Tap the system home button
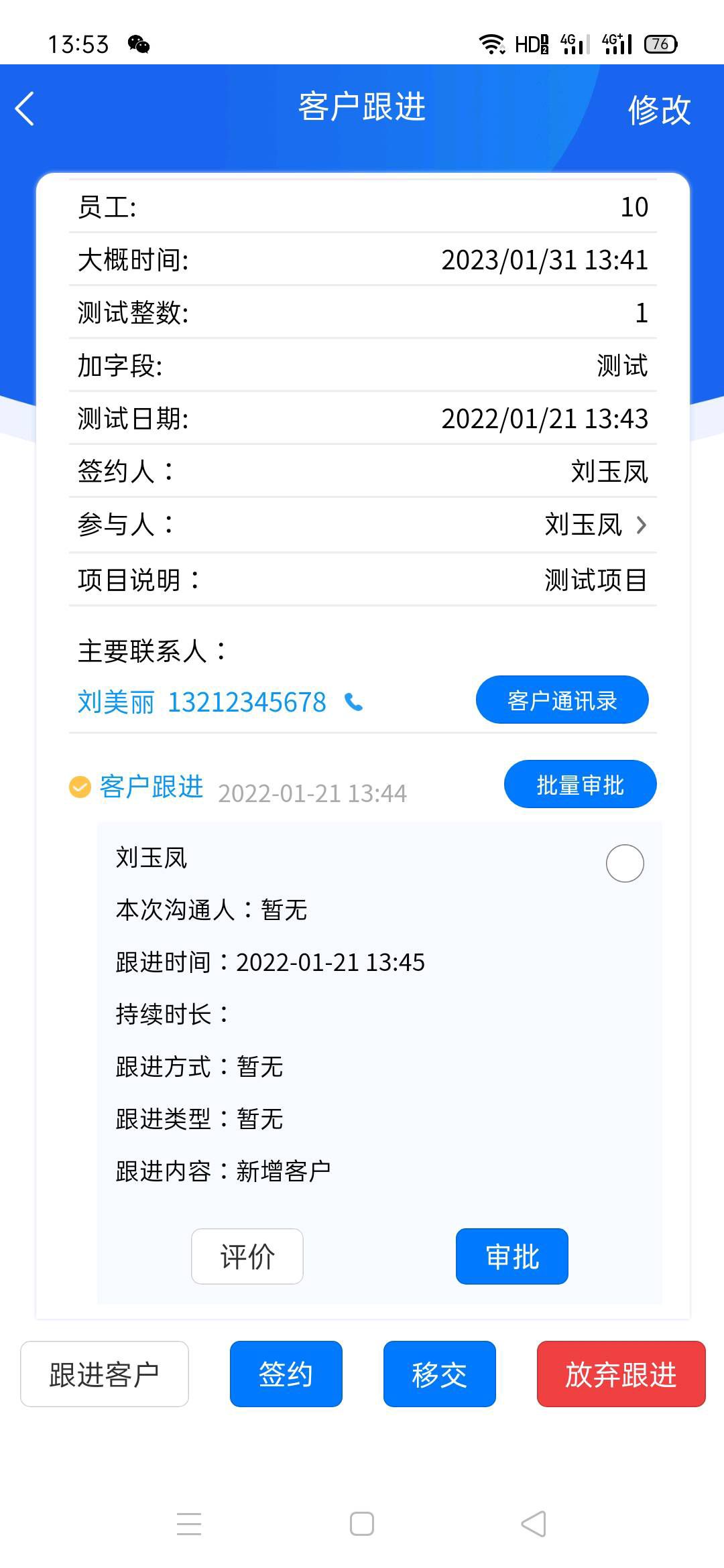 362,1524
